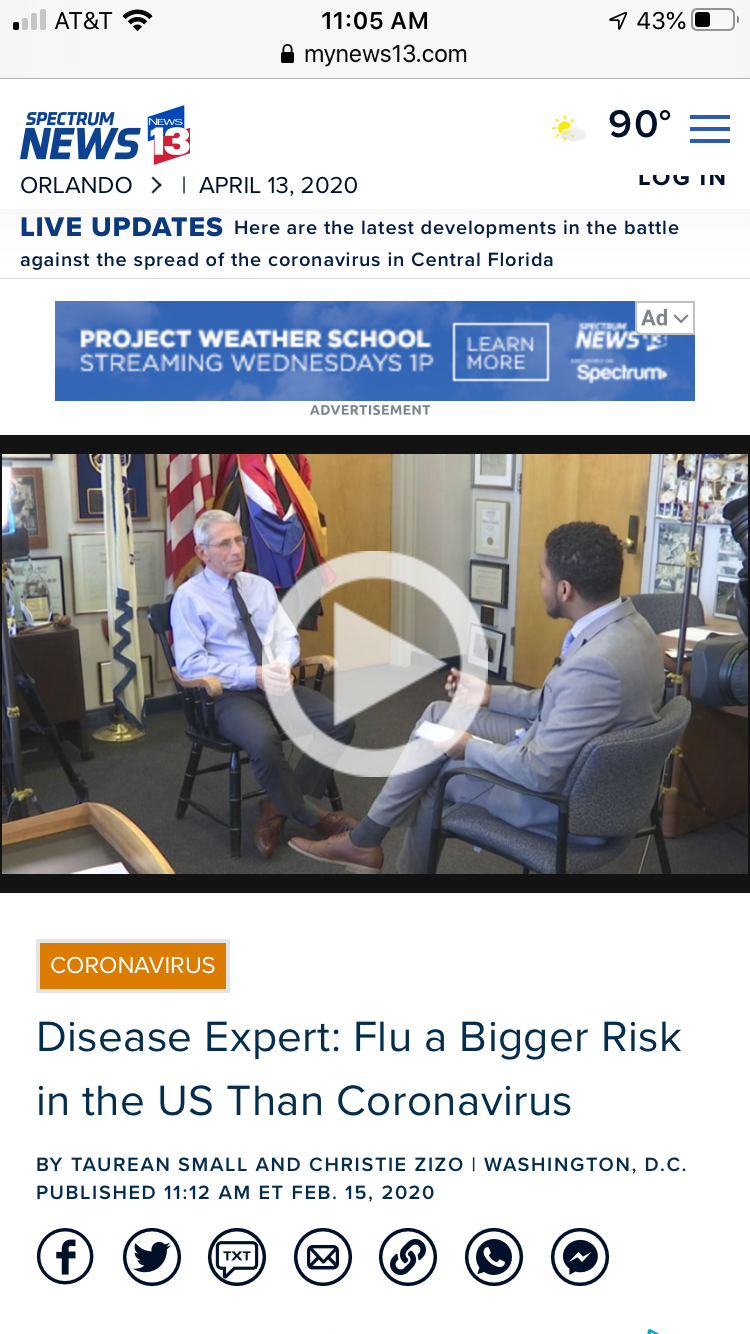Change the Orlando location selector
Image resolution: width=750 pixels, height=1334 pixels.
point(92,185)
